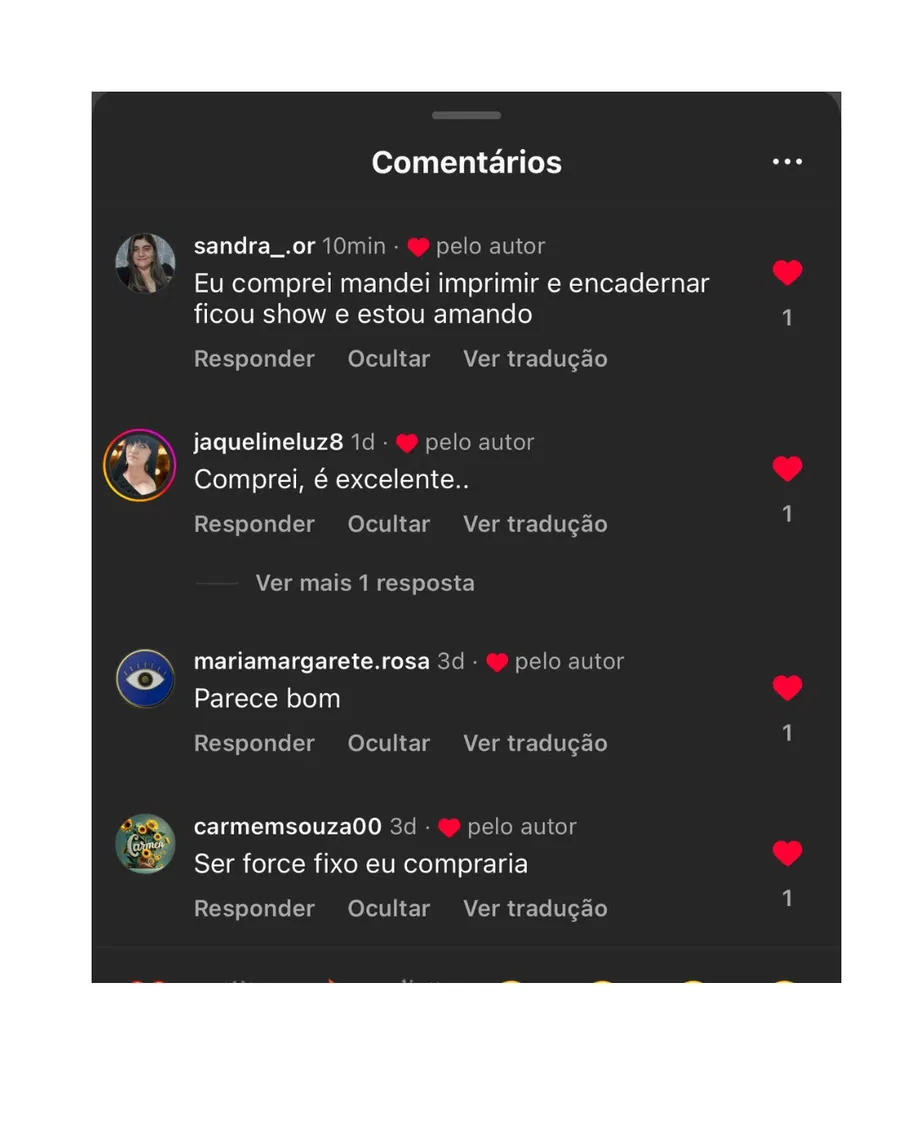Like jaquelineluz8's comment

[787, 469]
